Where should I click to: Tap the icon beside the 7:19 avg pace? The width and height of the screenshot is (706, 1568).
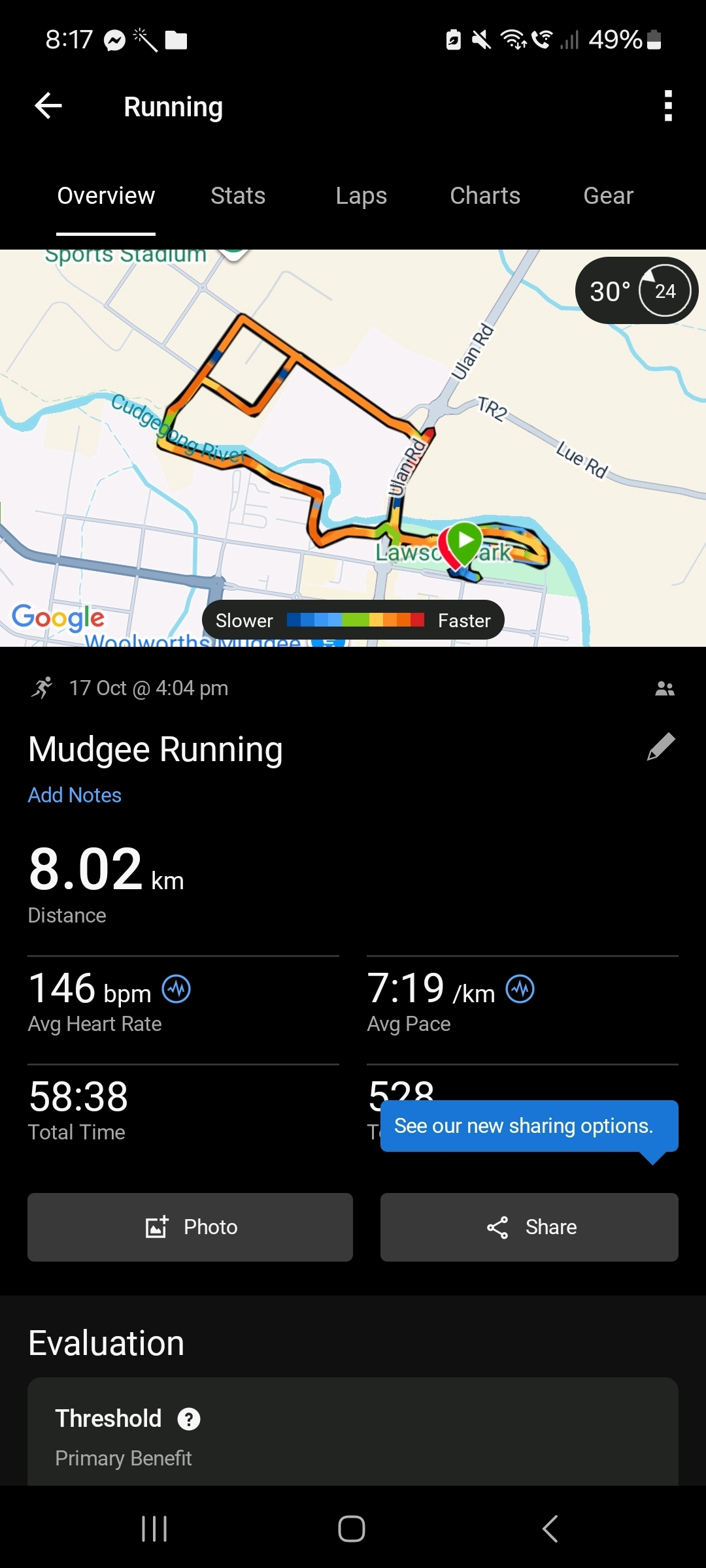520,989
